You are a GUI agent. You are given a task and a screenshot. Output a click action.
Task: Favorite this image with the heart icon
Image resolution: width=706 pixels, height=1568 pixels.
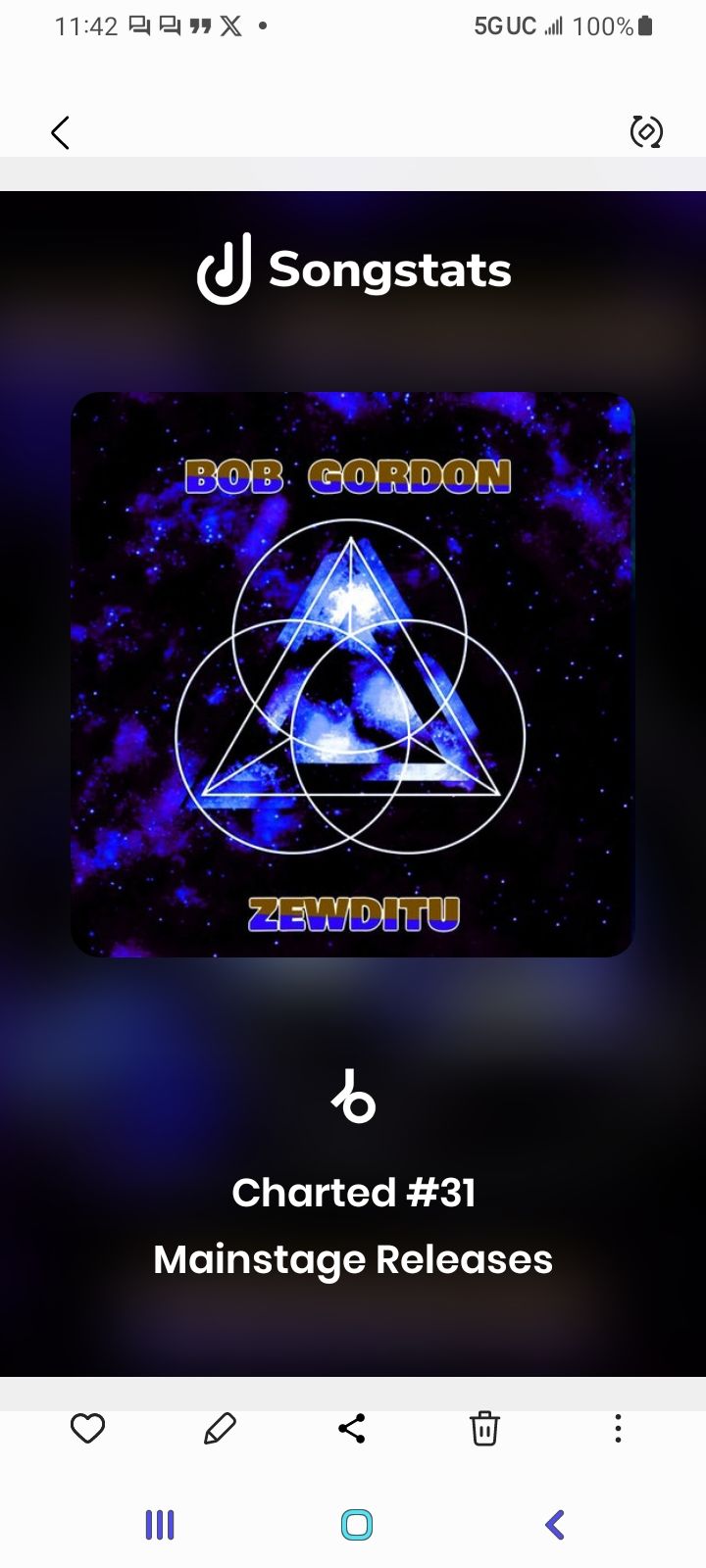pyautogui.click(x=87, y=1429)
